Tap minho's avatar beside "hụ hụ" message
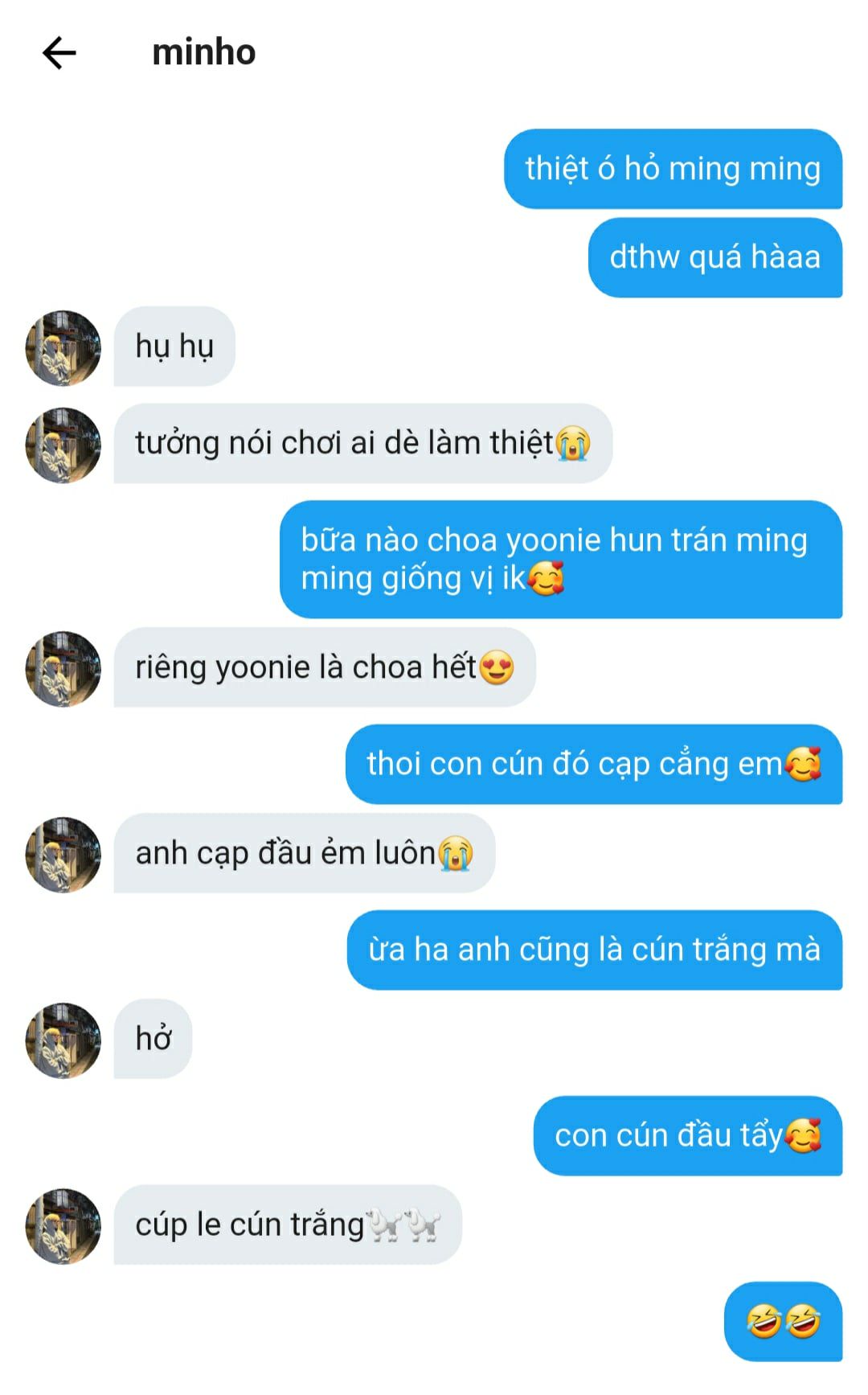This screenshot has height=1395, width=868. coord(63,347)
